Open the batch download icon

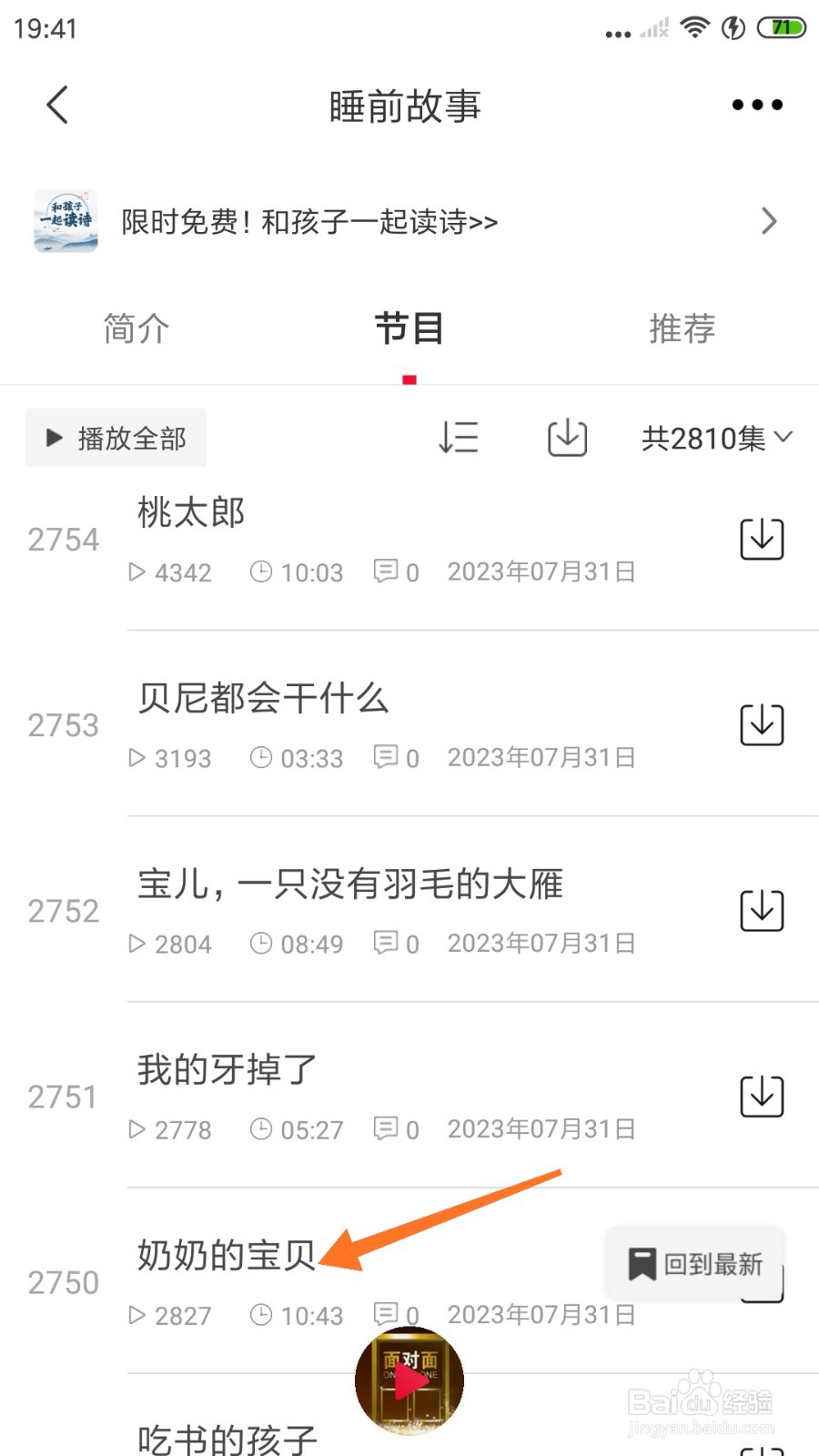[x=566, y=438]
